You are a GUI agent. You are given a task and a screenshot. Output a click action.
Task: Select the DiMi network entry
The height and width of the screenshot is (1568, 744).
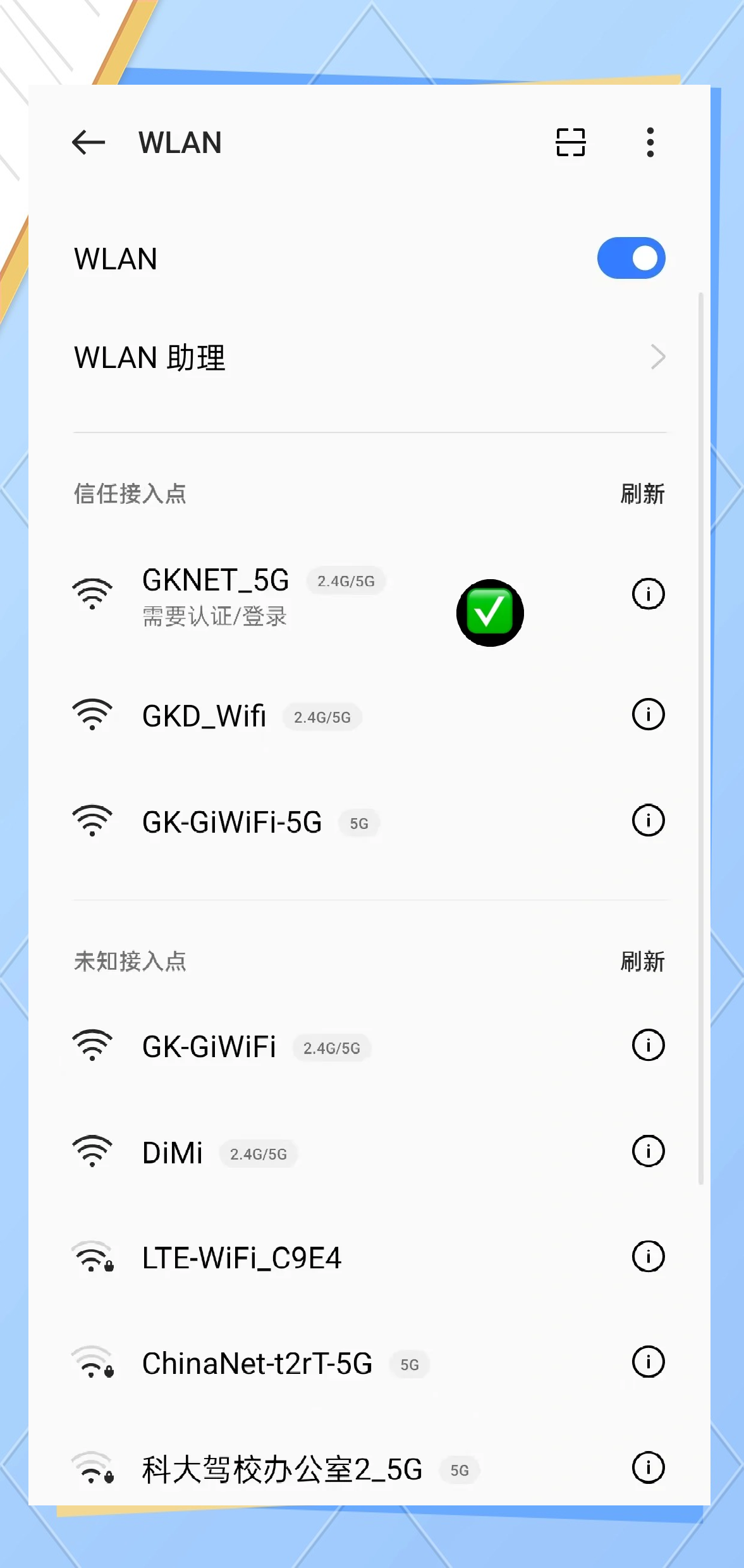pyautogui.click(x=171, y=1151)
